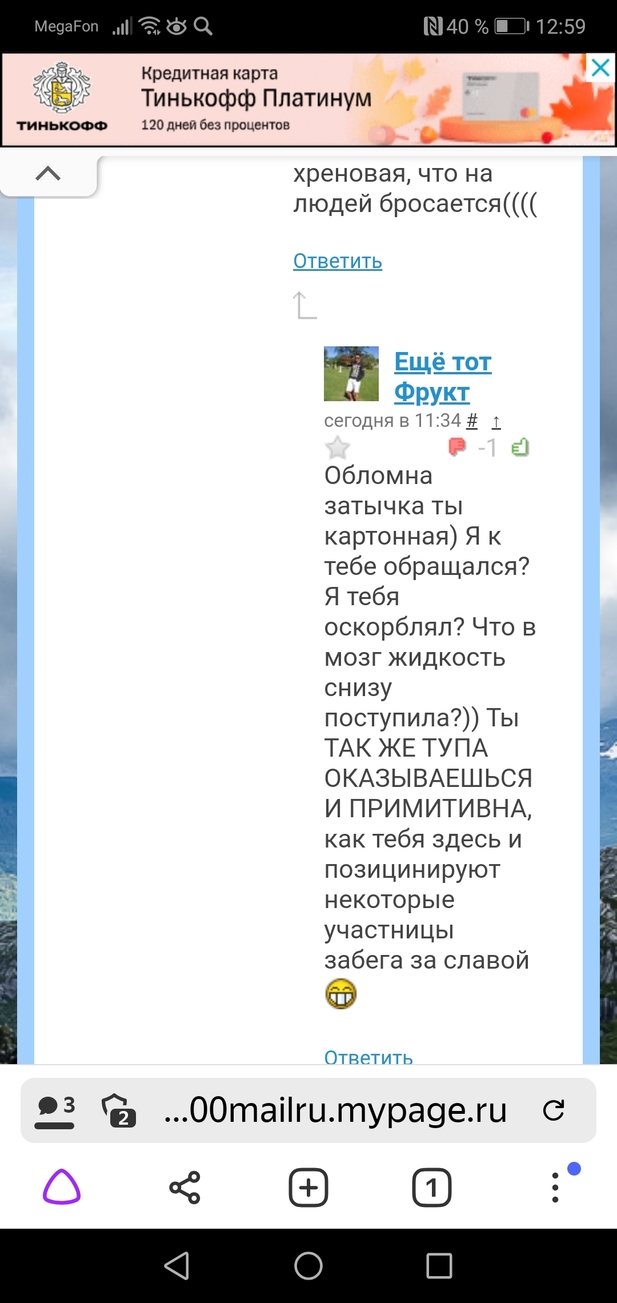617x1303 pixels.
Task: Add Ещё тот Фрукт's comment to favorites
Action: pyautogui.click(x=338, y=447)
